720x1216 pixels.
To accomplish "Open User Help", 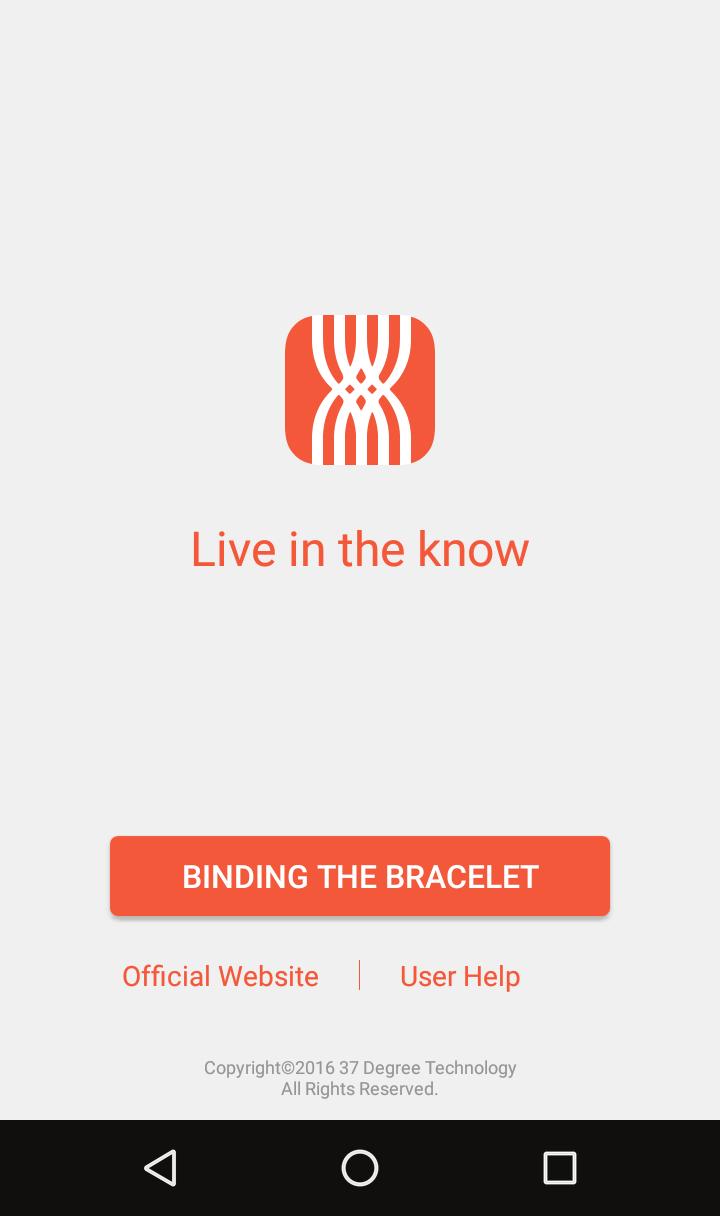I will (460, 976).
